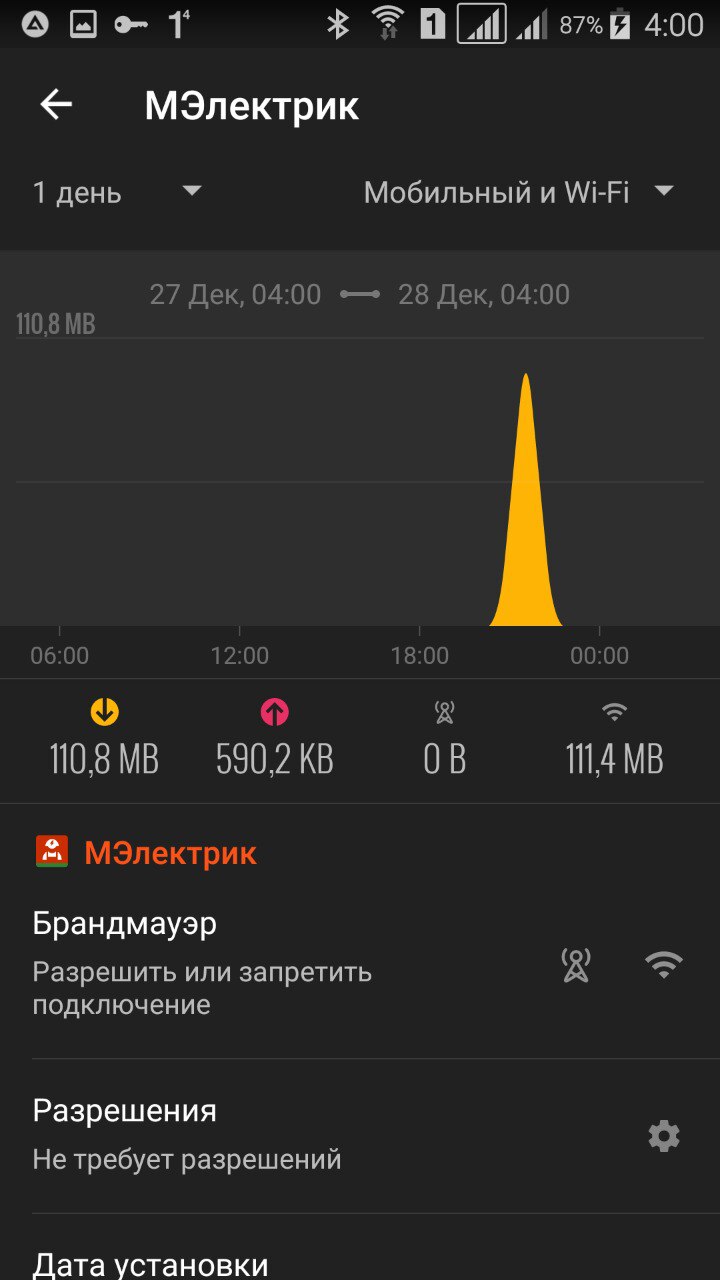Toggle Wi-Fi access in Брандмауэр
The width and height of the screenshot is (720, 1280).
(664, 965)
